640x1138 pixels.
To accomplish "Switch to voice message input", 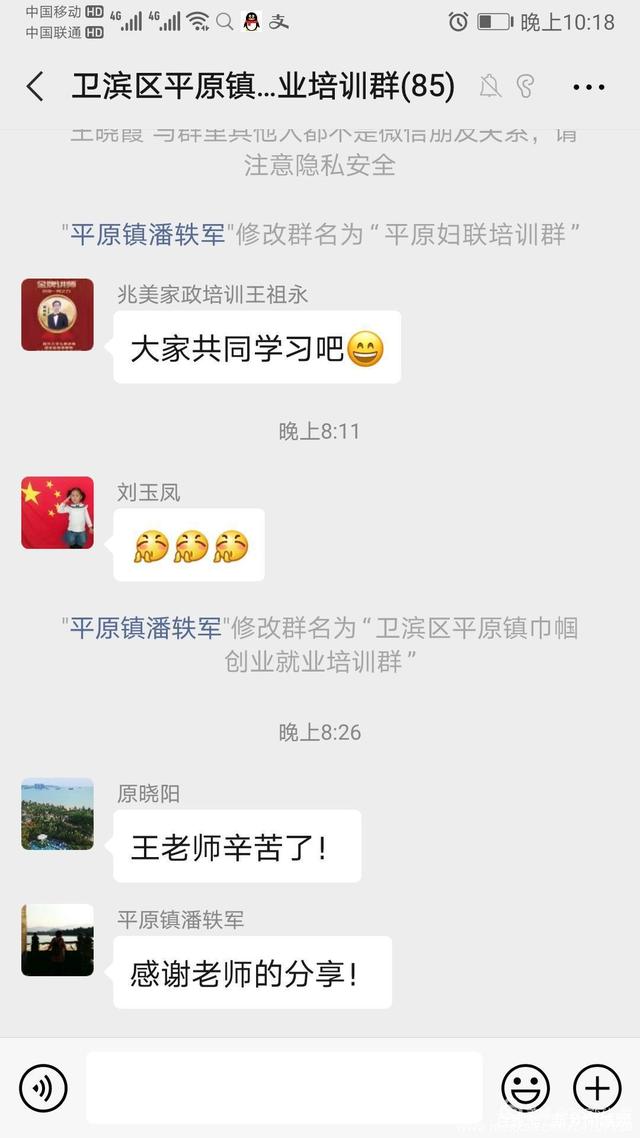I will tap(43, 1087).
